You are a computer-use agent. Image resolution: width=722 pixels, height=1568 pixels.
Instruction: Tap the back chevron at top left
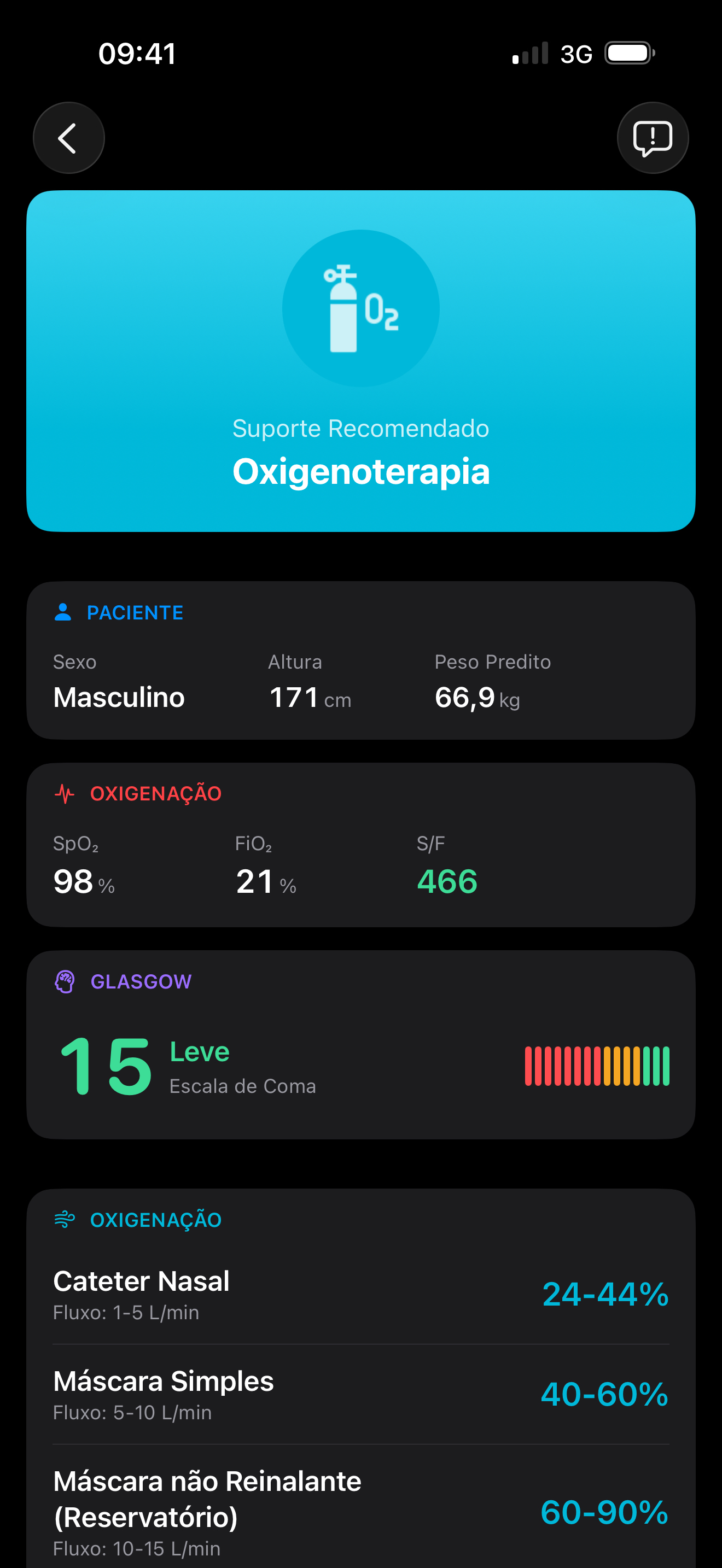coord(68,138)
